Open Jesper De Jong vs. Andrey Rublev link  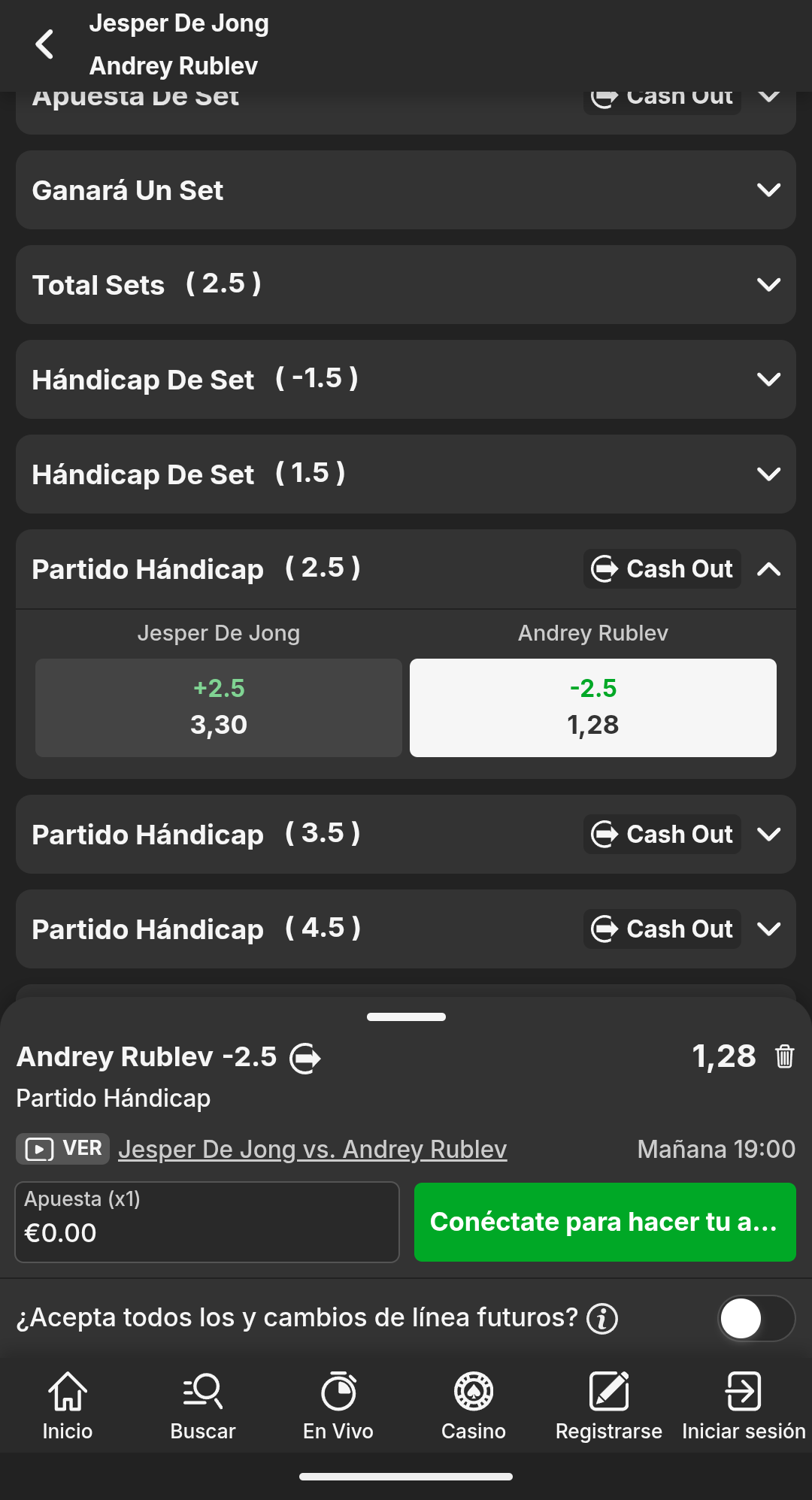point(312,1149)
